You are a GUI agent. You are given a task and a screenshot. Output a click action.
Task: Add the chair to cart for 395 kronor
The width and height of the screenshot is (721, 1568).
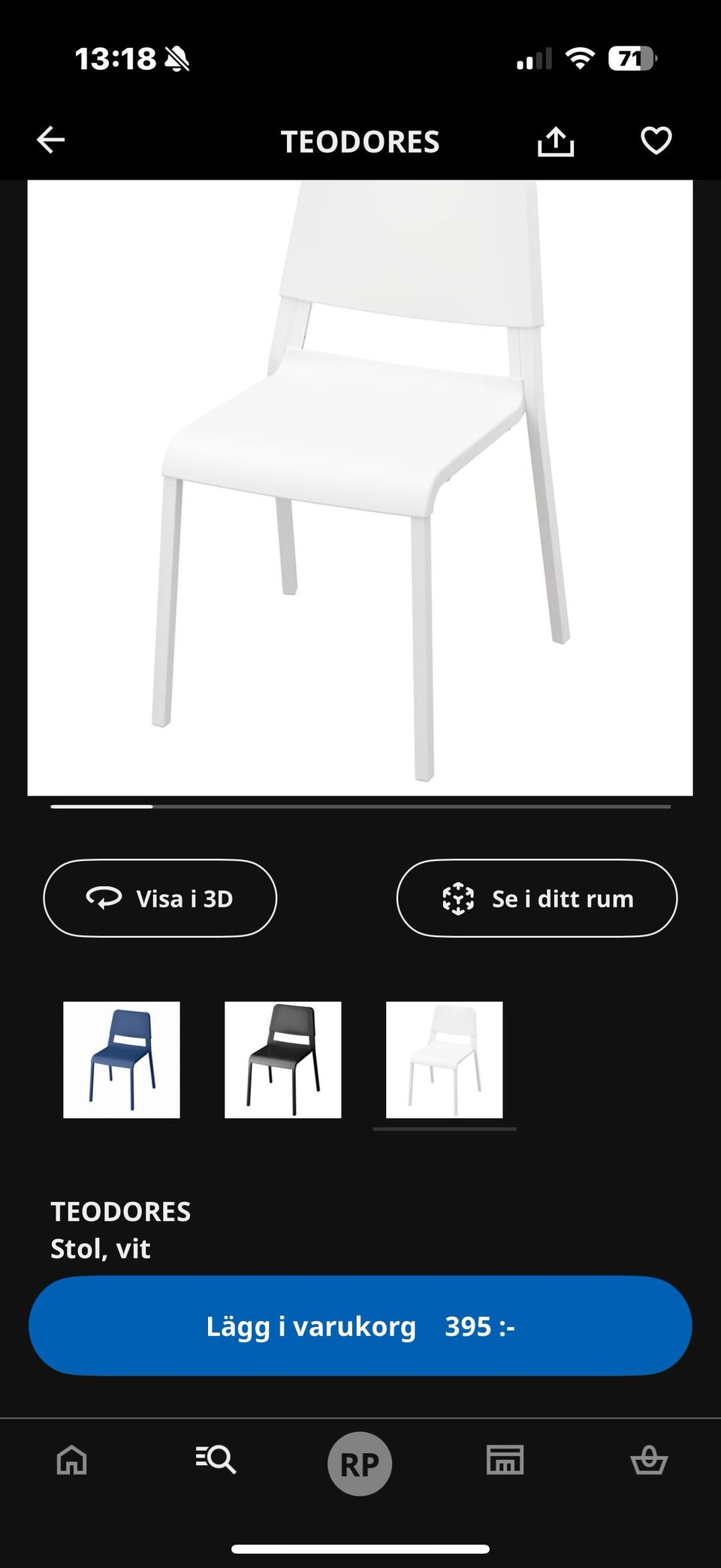click(x=360, y=1326)
